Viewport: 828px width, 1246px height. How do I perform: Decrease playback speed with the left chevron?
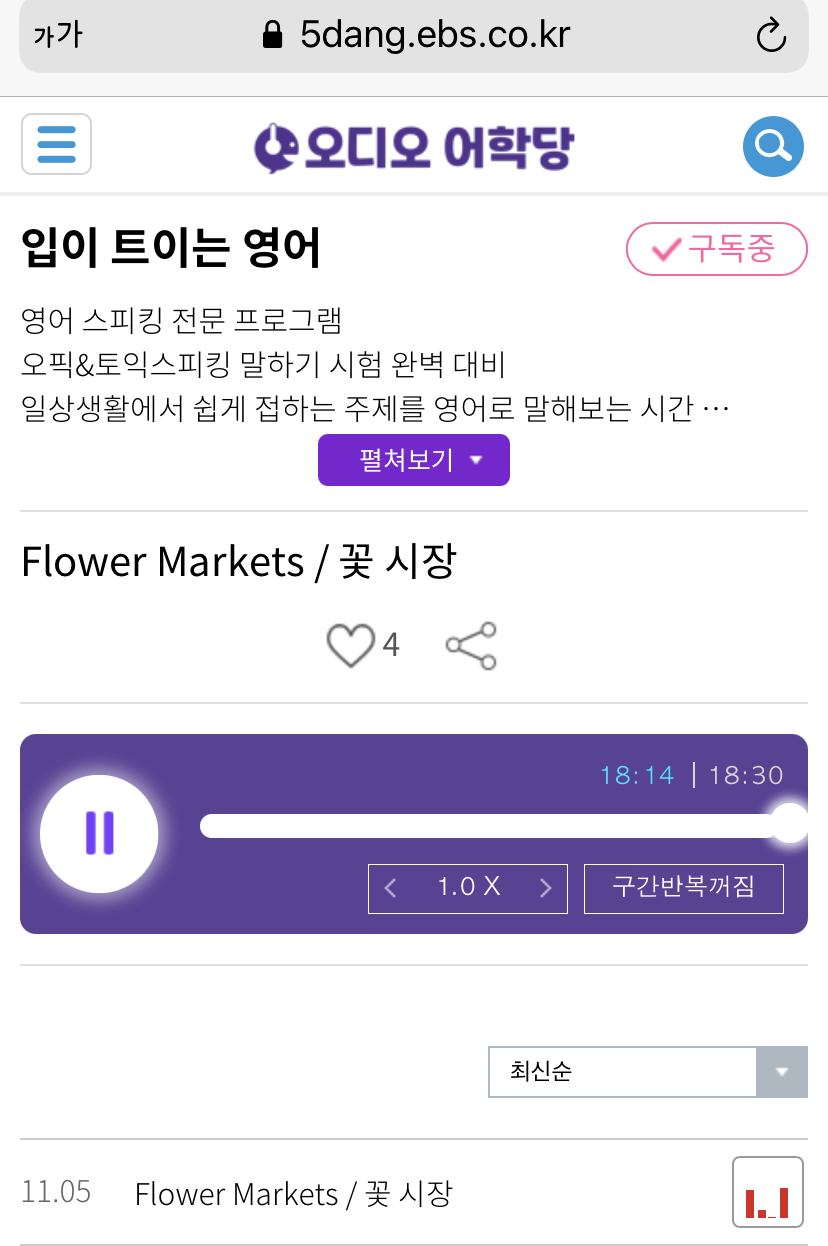coord(390,888)
